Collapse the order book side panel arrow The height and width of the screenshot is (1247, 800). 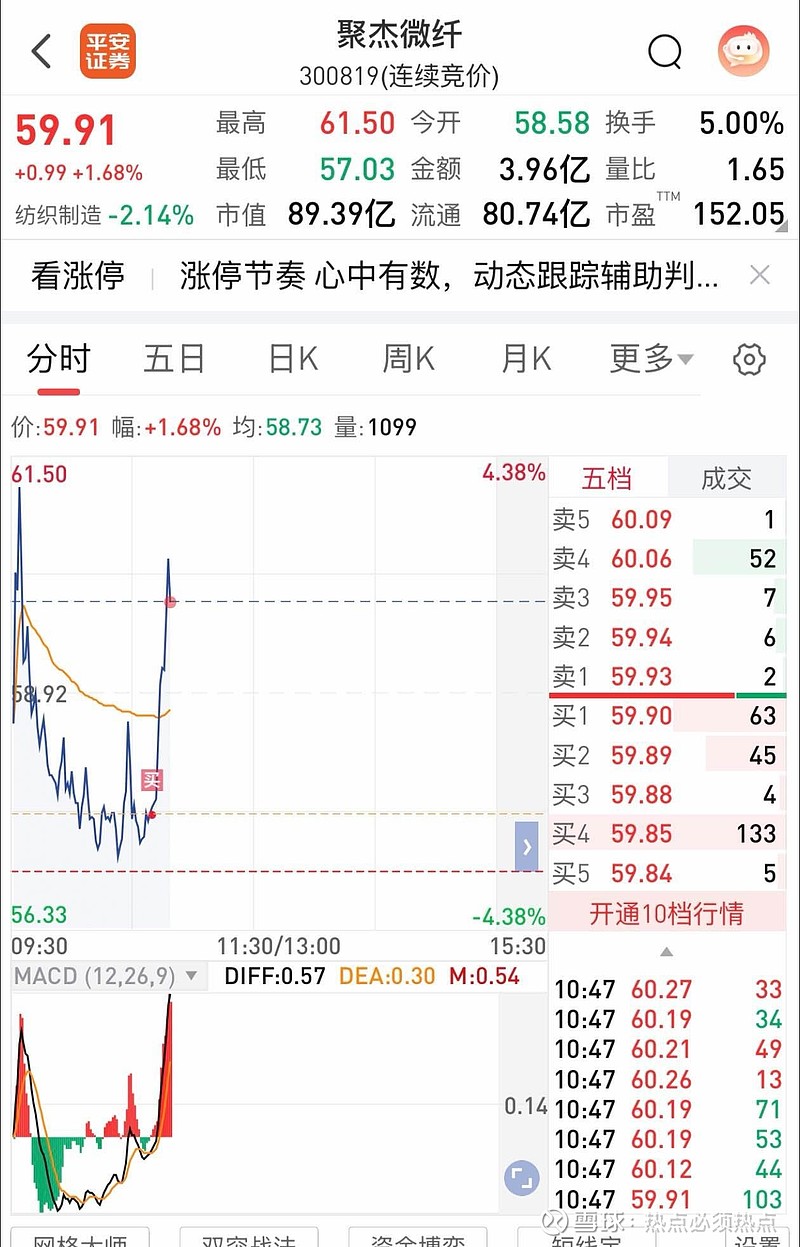click(527, 848)
